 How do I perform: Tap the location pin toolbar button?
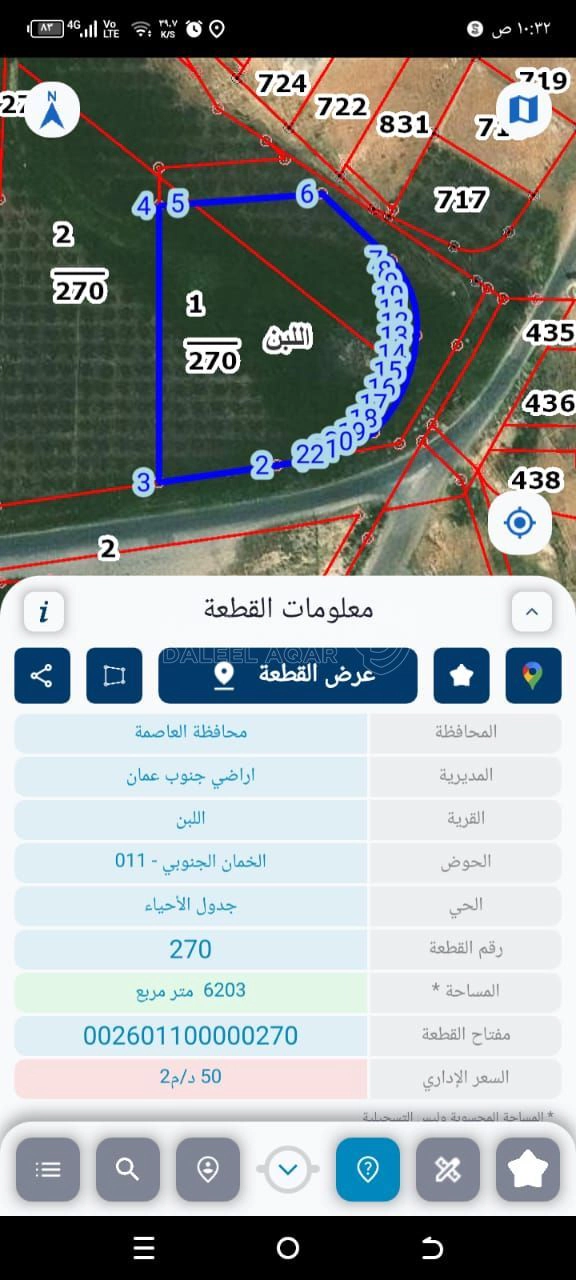(x=208, y=1169)
